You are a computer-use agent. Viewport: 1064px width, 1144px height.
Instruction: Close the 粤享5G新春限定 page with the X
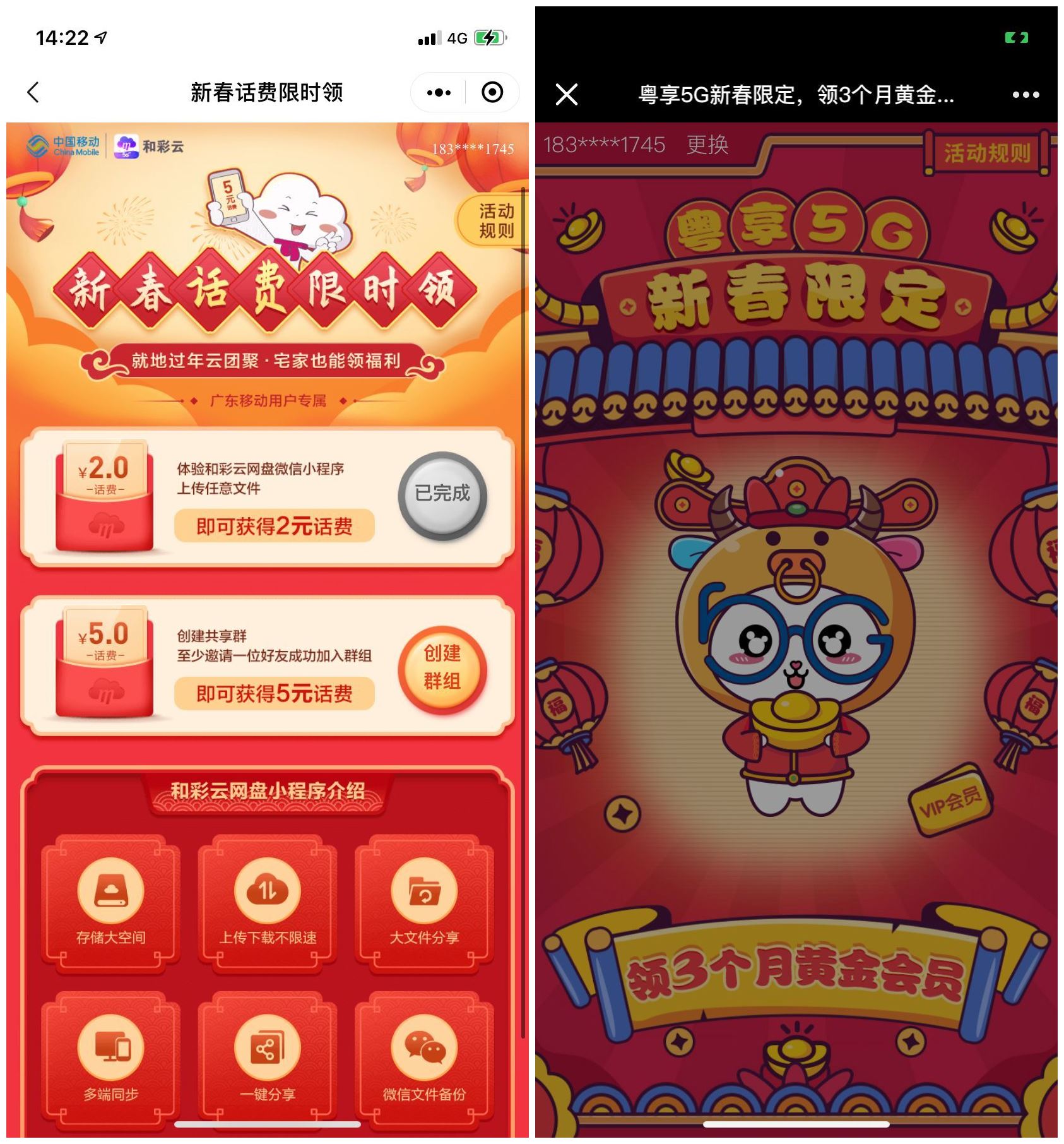(x=566, y=95)
